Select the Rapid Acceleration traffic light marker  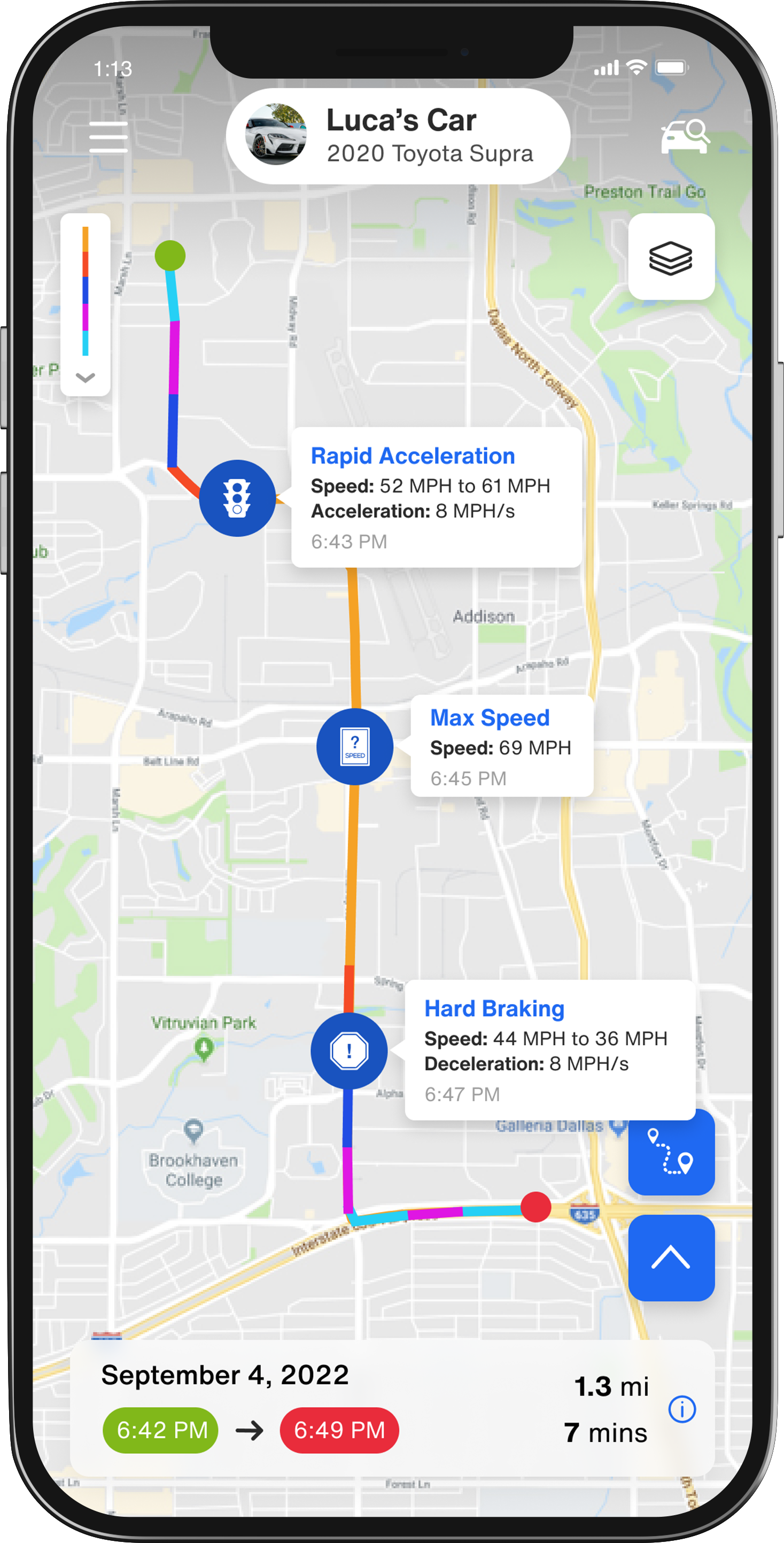(x=237, y=498)
